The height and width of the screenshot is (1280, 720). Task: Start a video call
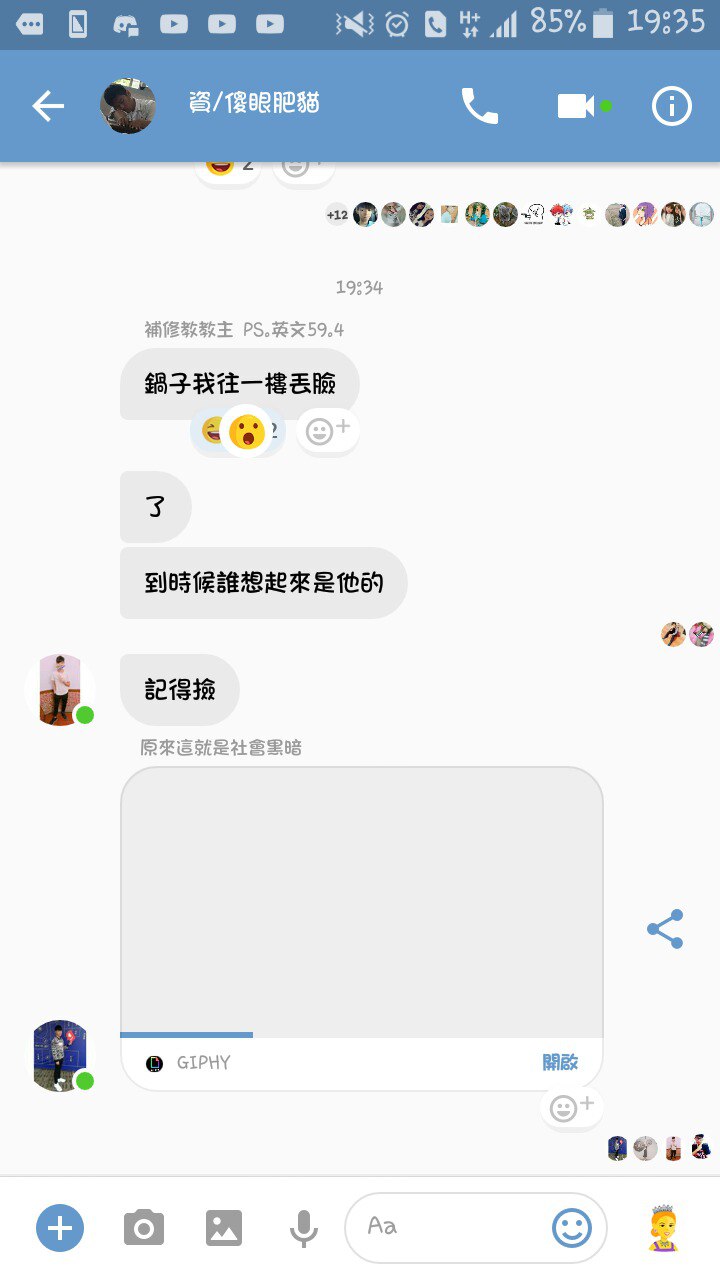tap(577, 106)
